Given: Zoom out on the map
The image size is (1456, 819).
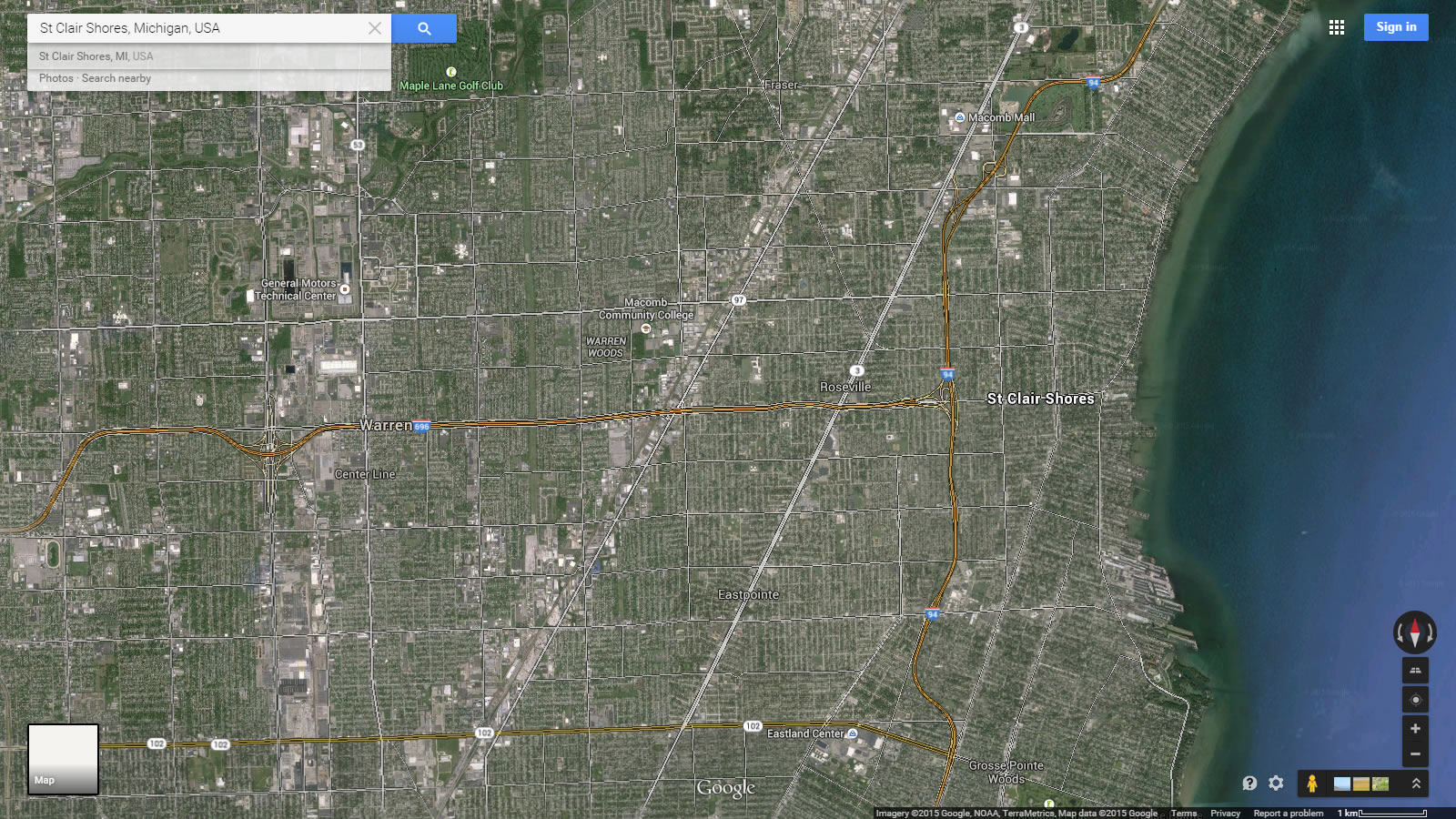Looking at the screenshot, I should [1415, 753].
